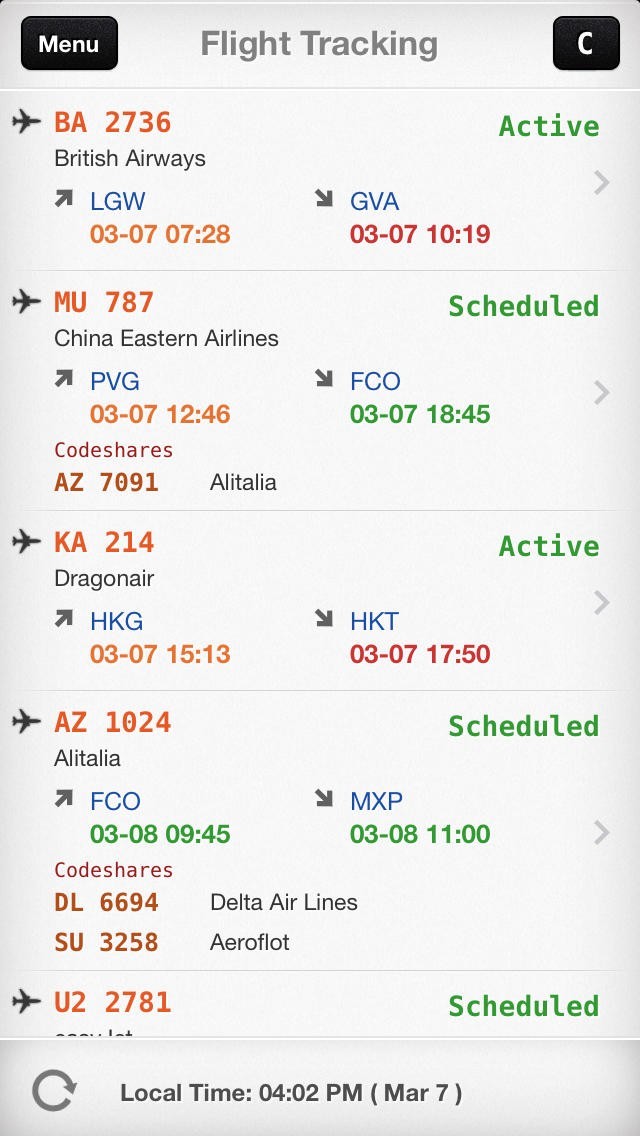Open the Menu button
This screenshot has width=640, height=1136.
[x=69, y=44]
